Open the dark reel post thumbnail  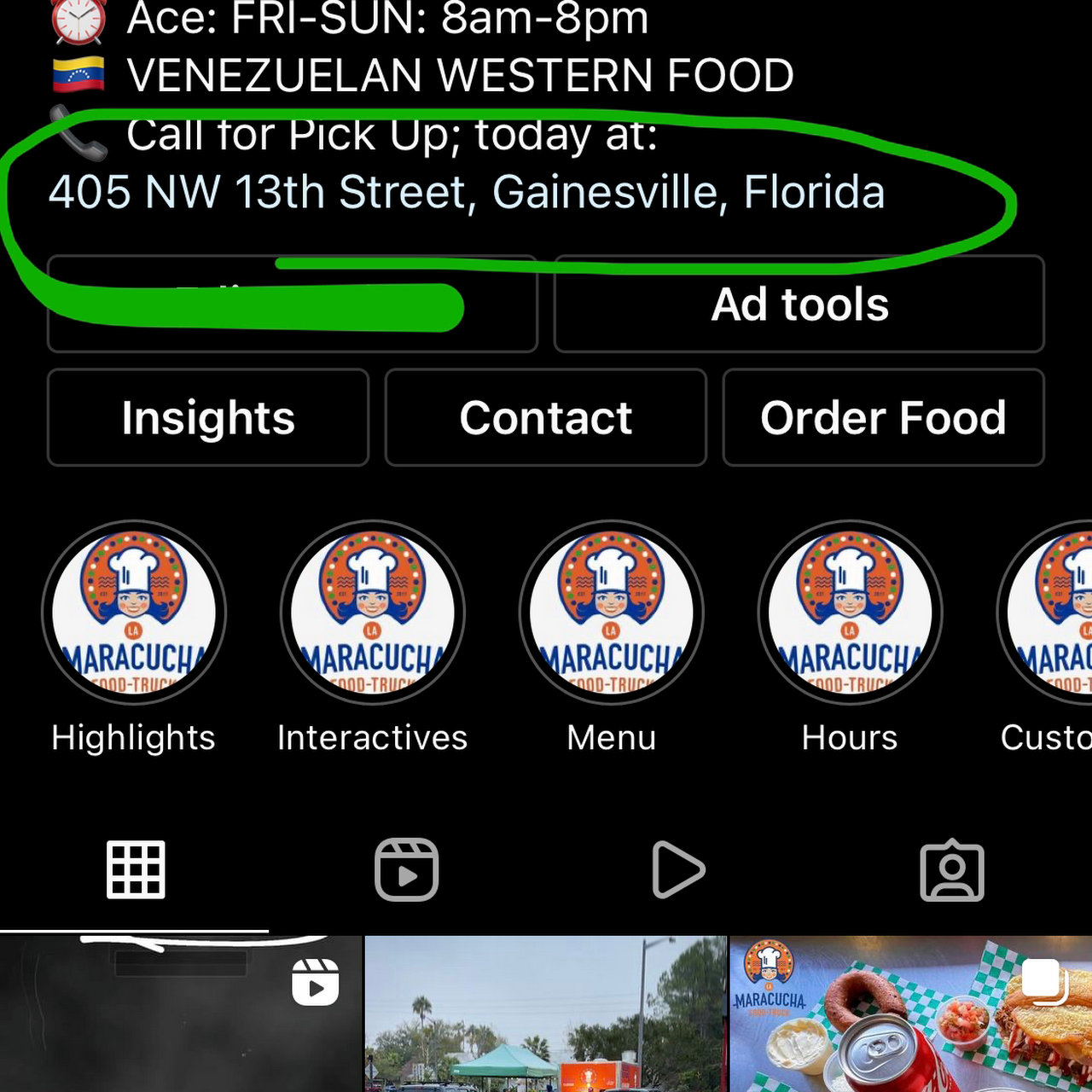click(181, 1015)
